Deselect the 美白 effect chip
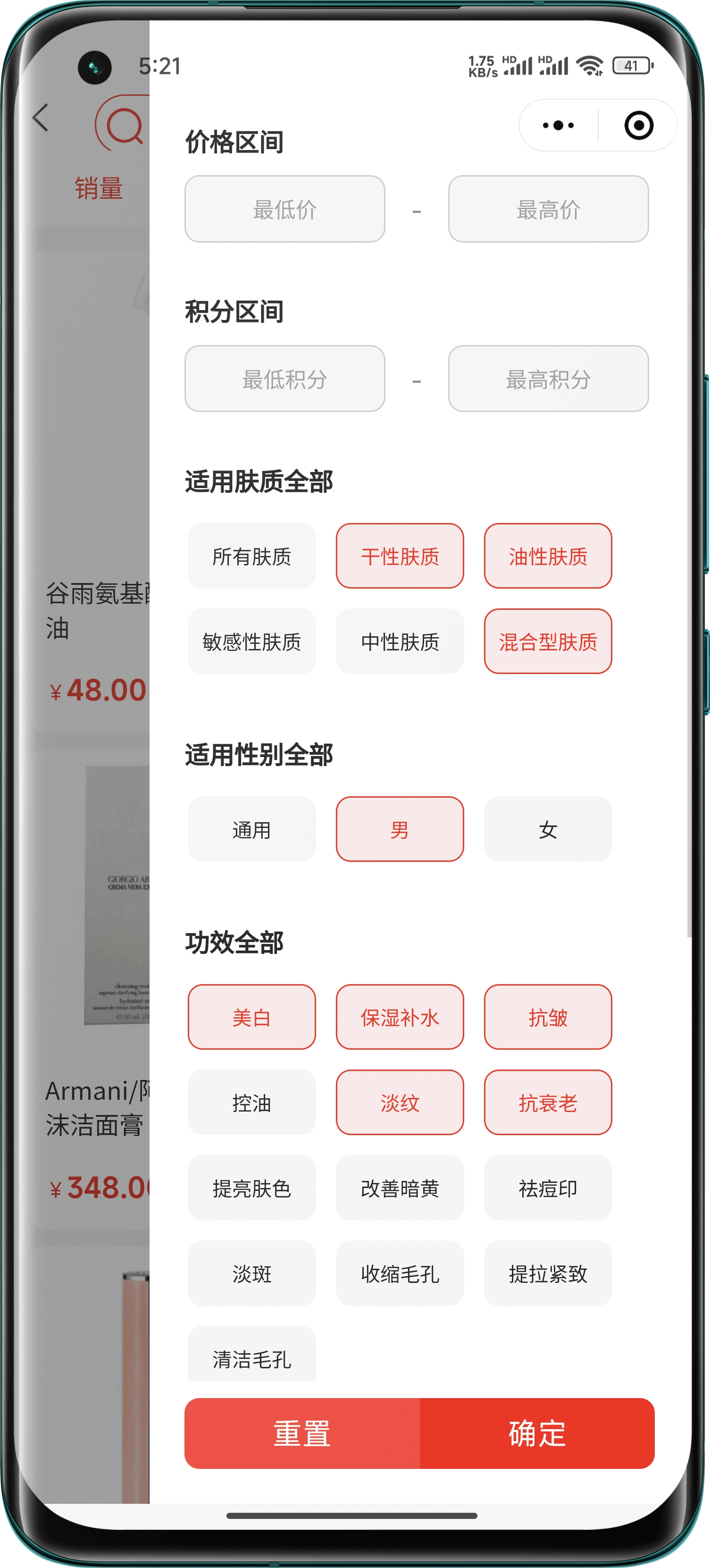 coord(252,1017)
